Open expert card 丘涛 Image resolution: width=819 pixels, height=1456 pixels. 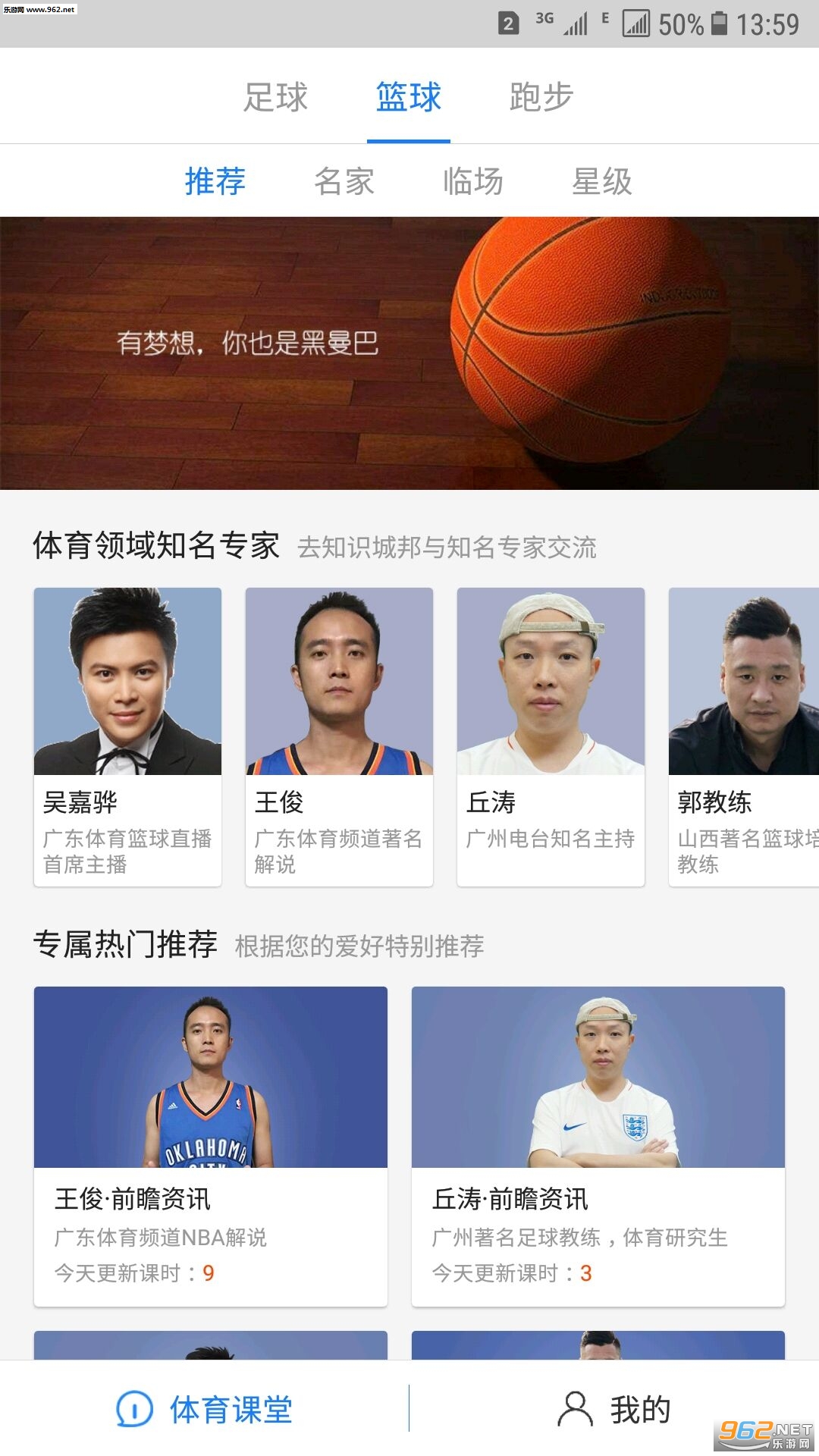pyautogui.click(x=551, y=736)
